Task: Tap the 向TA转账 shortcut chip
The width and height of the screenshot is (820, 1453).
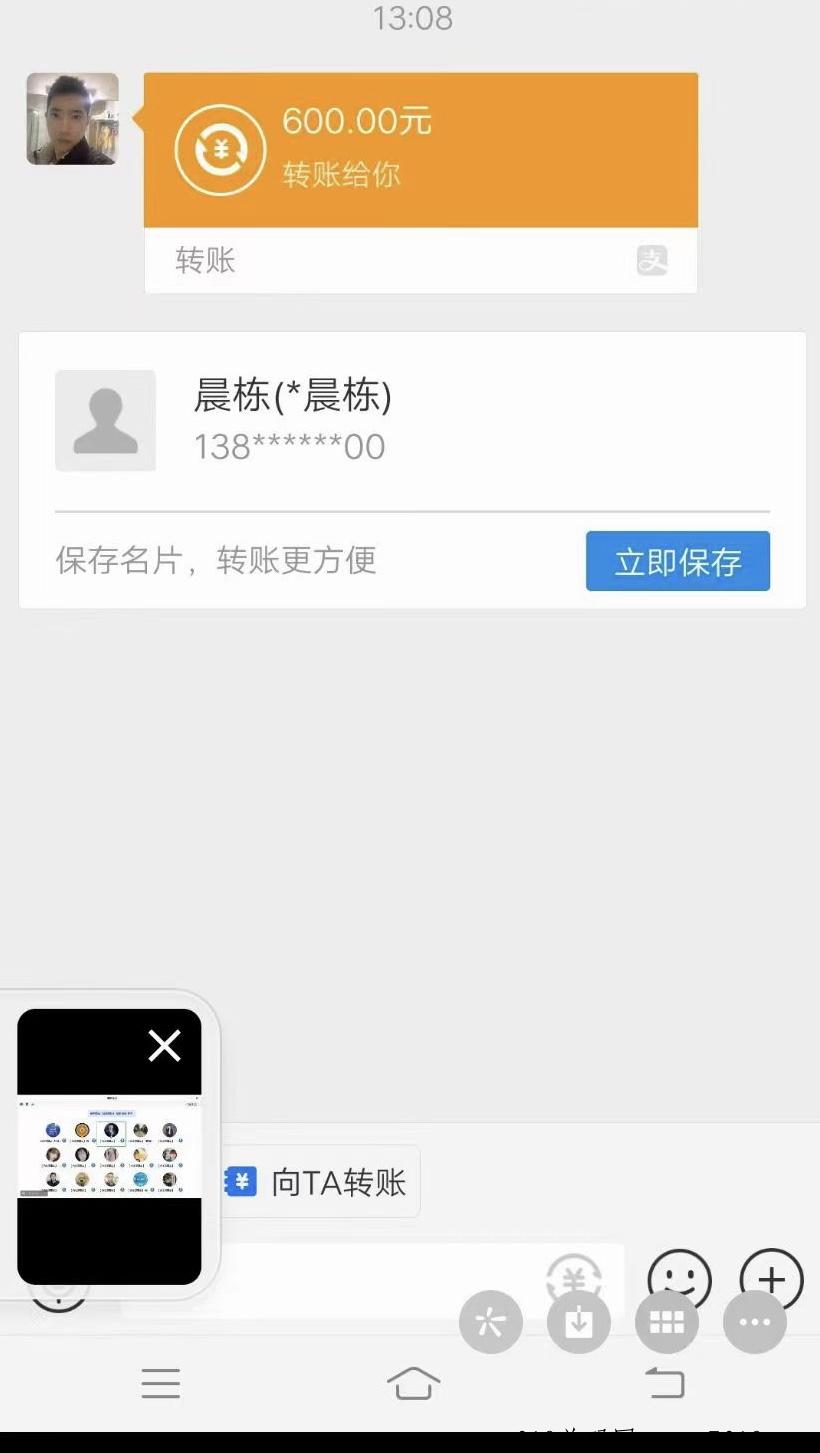Action: (318, 1182)
